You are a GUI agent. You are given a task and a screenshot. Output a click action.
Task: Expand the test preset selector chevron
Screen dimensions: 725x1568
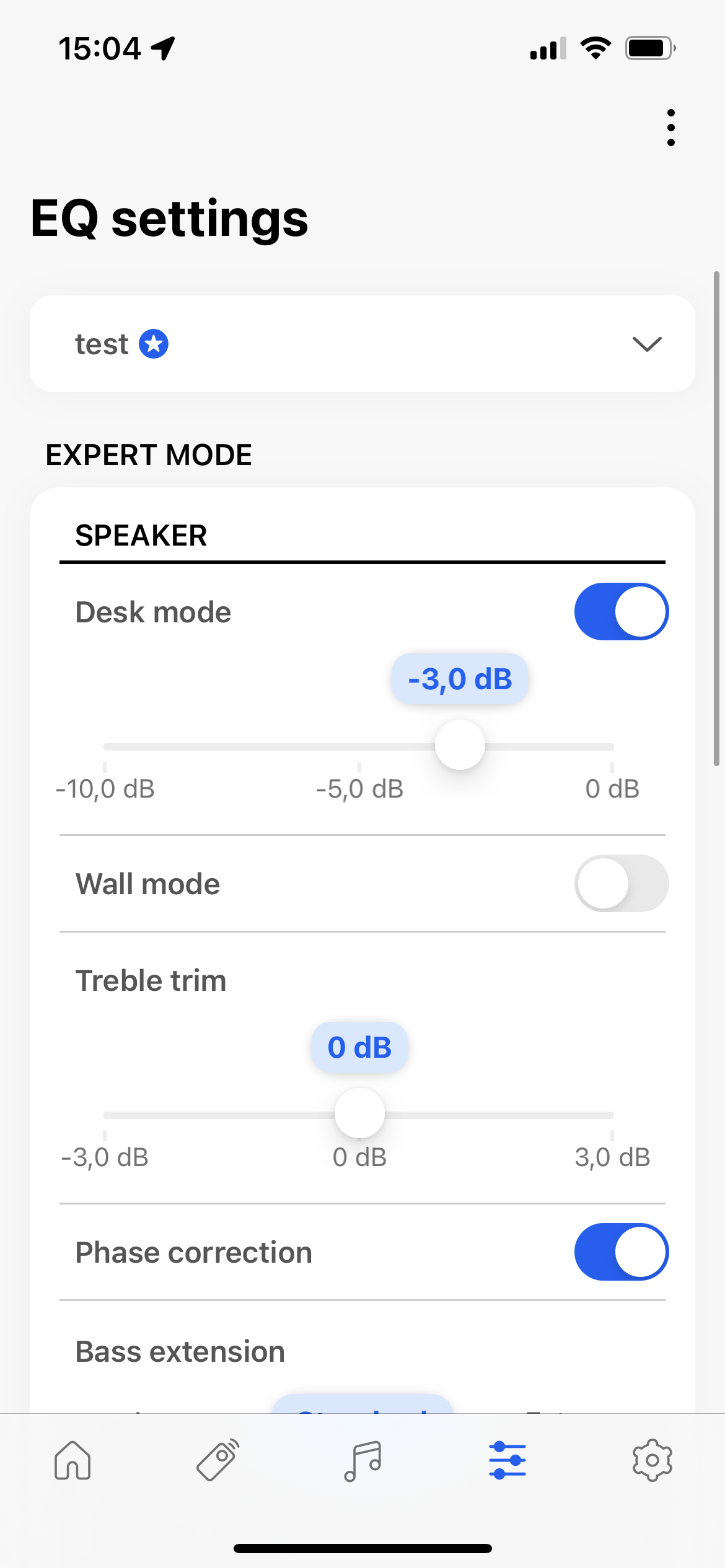(647, 344)
